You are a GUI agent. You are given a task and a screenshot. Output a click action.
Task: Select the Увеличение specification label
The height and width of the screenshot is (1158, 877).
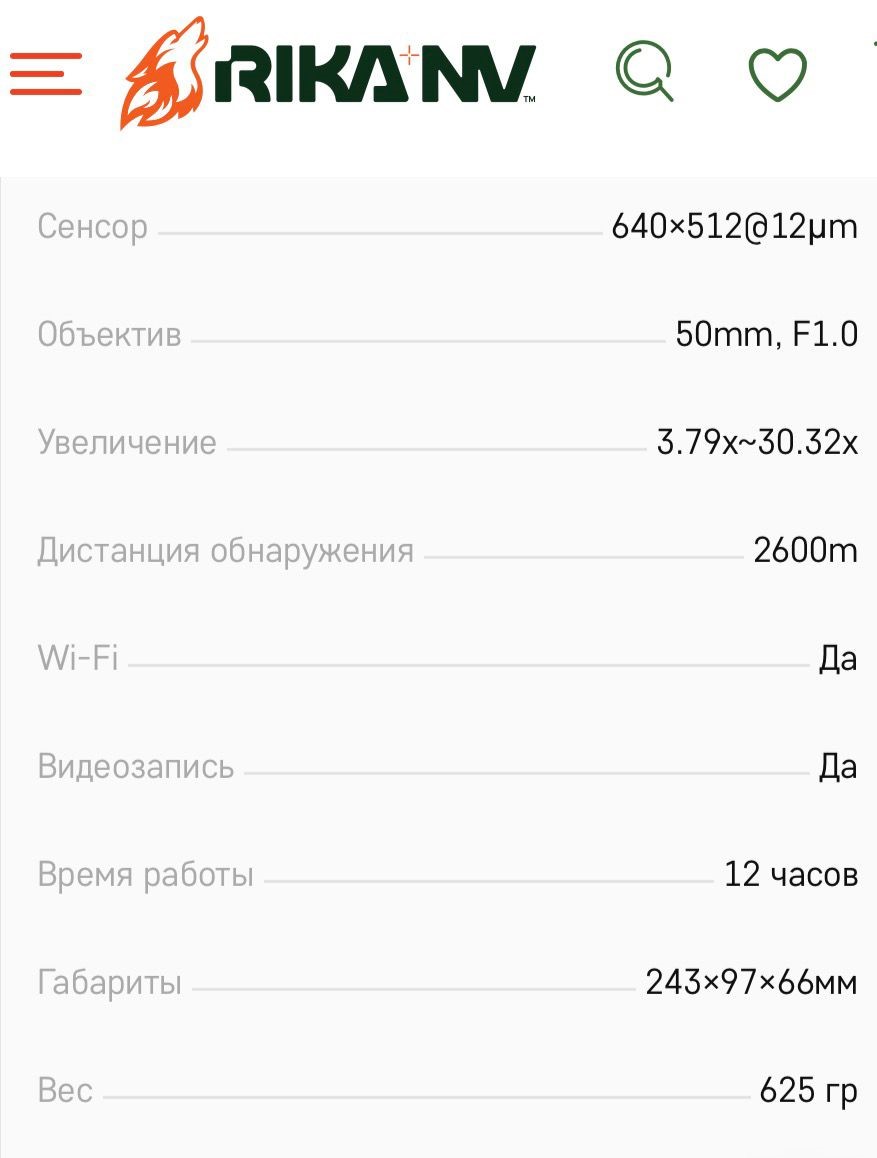tap(127, 441)
